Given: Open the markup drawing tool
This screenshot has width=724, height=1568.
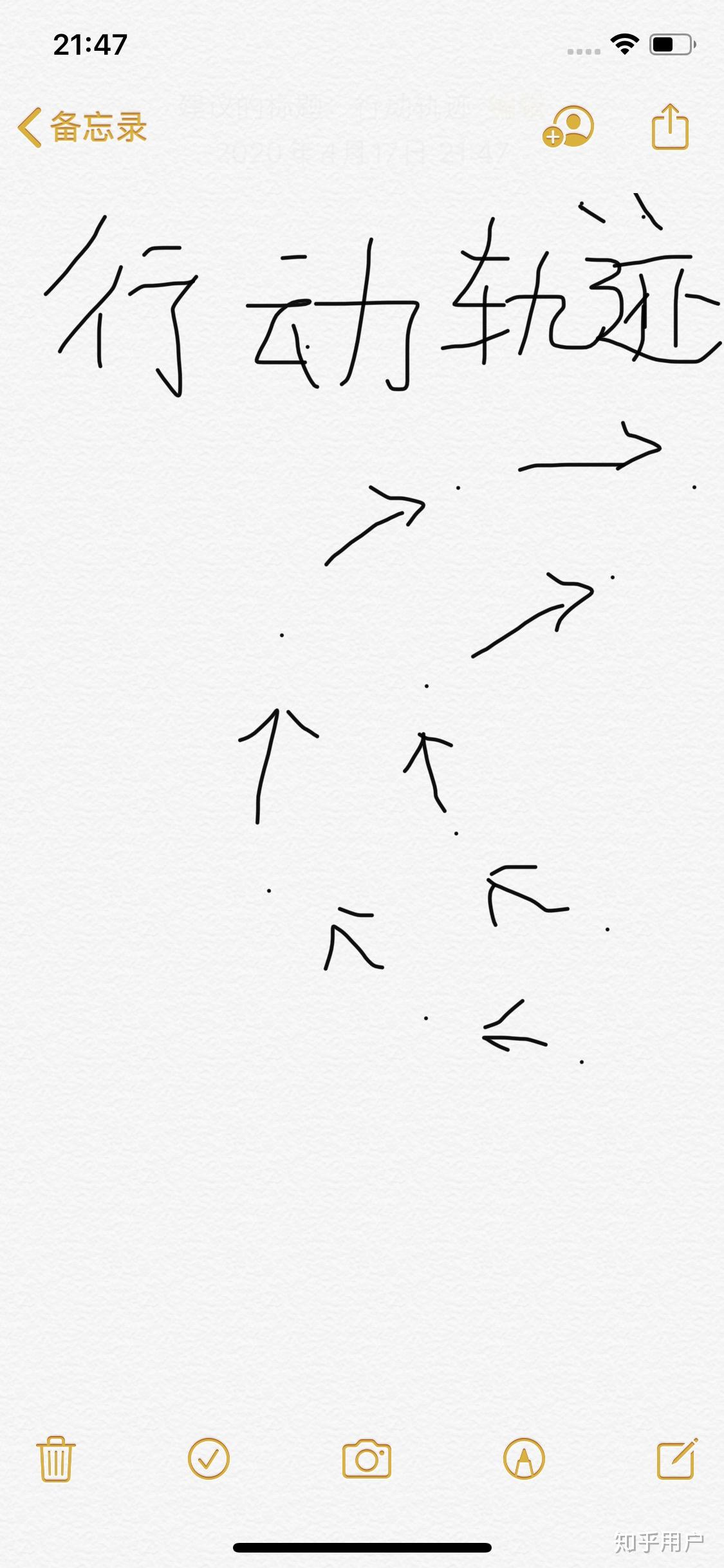Looking at the screenshot, I should 524,1459.
